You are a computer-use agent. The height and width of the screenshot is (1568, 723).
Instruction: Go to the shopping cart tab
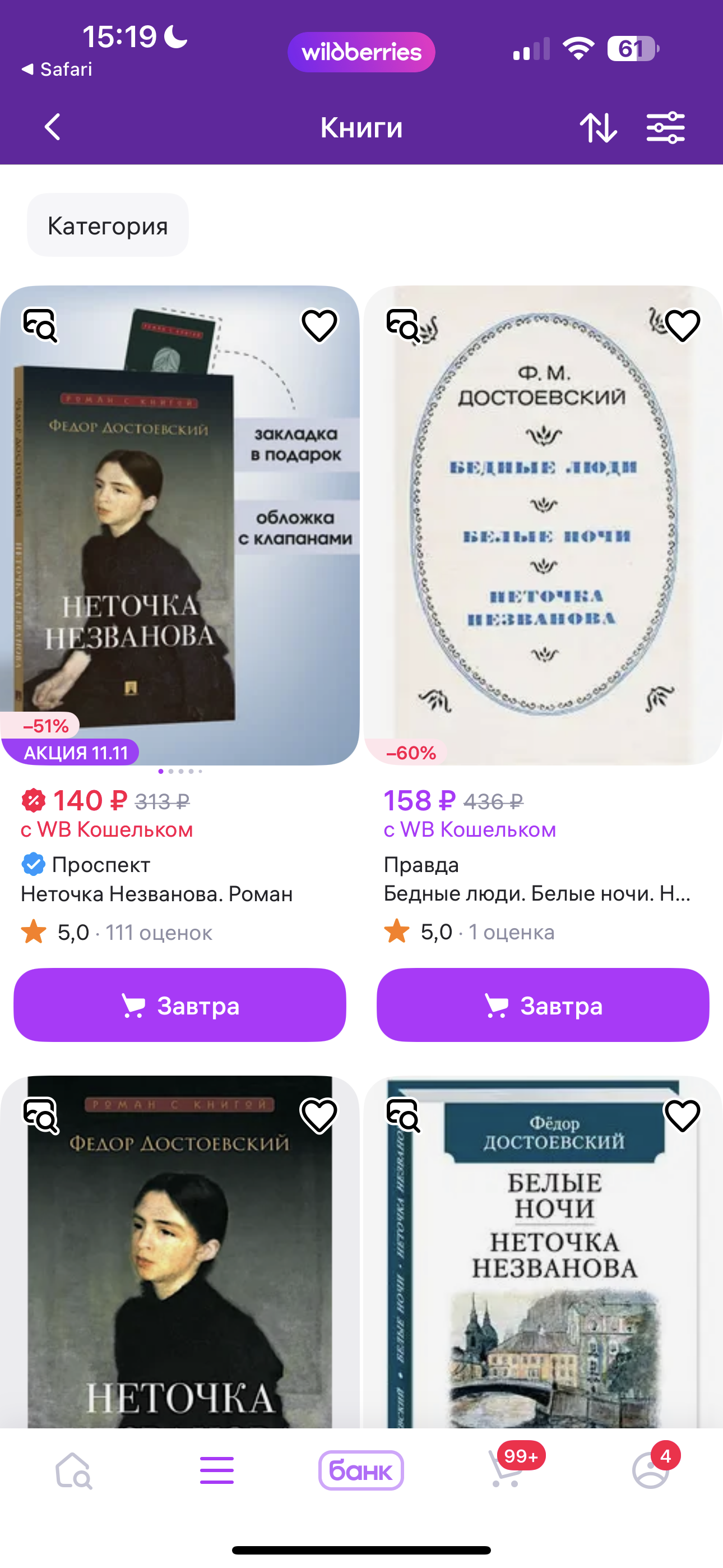tap(506, 1470)
